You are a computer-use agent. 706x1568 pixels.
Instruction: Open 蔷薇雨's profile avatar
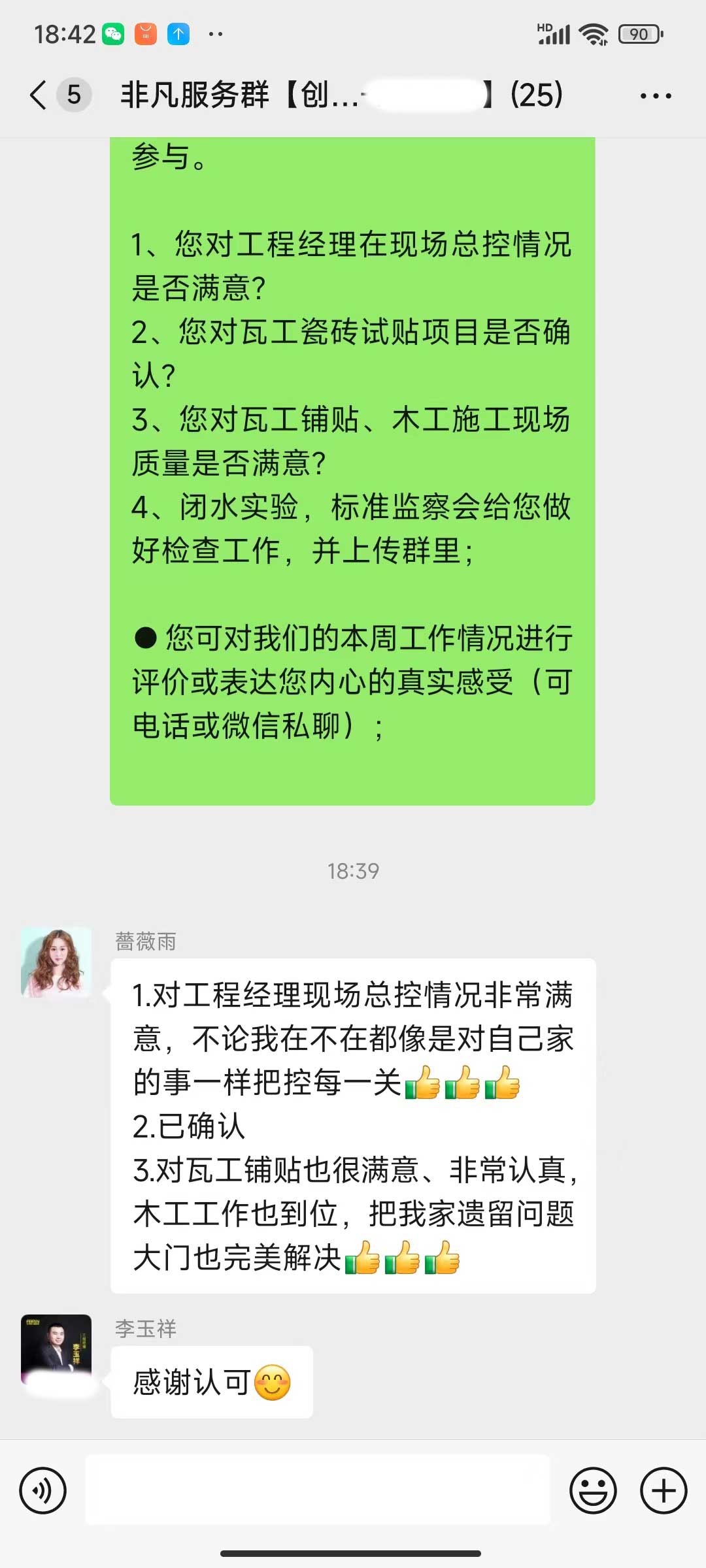(56, 962)
